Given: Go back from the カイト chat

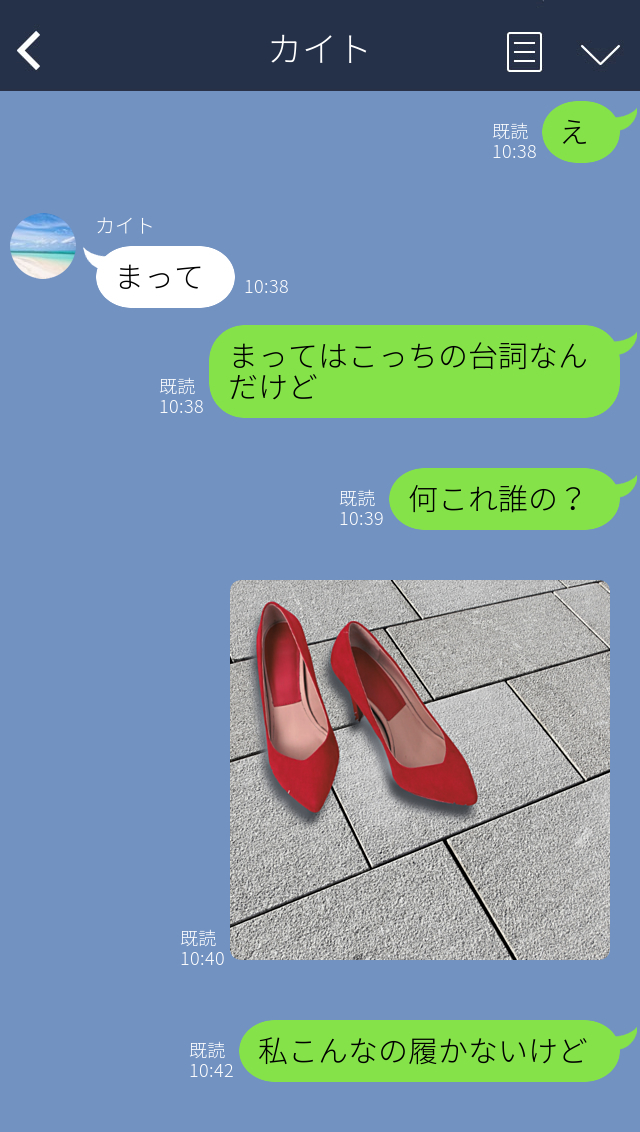Looking at the screenshot, I should [30, 50].
